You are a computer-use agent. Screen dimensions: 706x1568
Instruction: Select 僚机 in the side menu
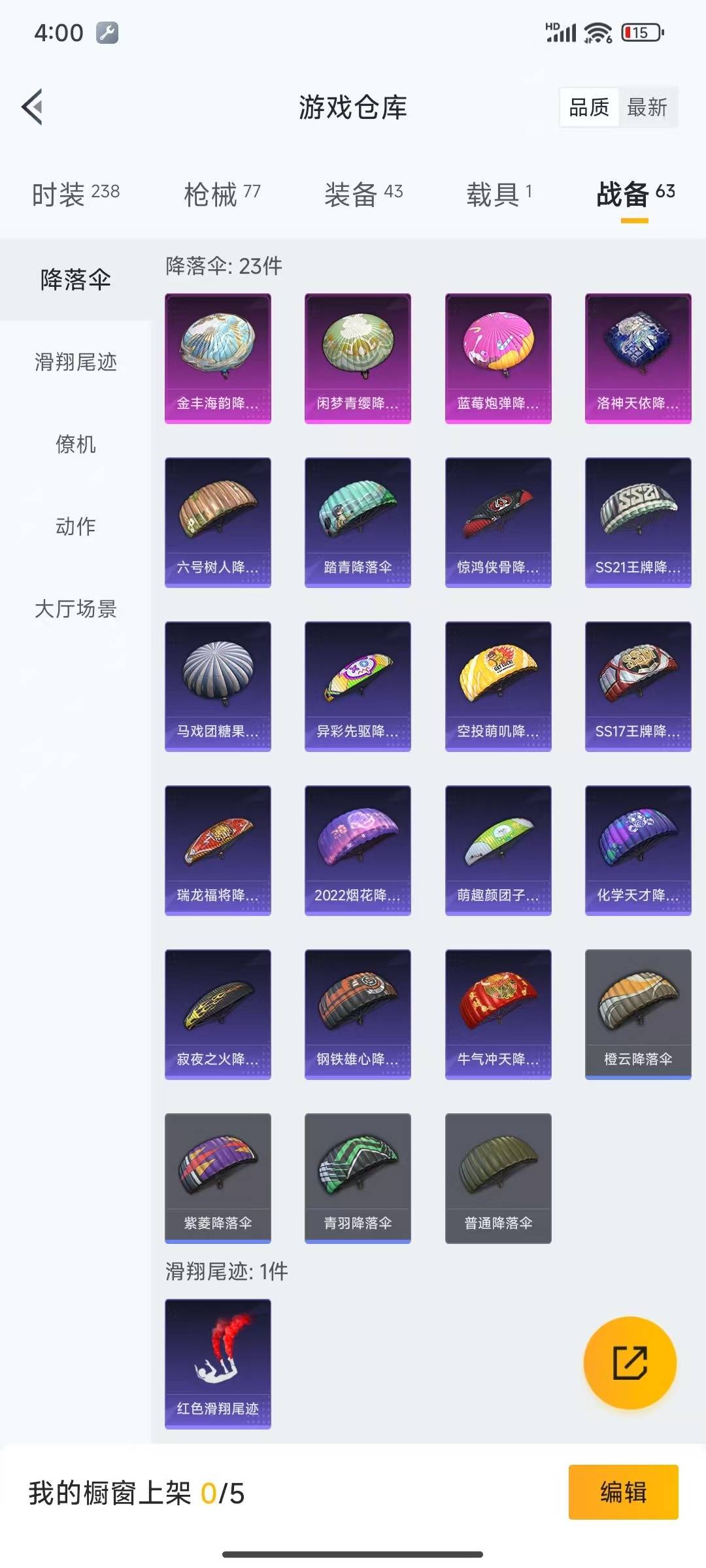[76, 444]
